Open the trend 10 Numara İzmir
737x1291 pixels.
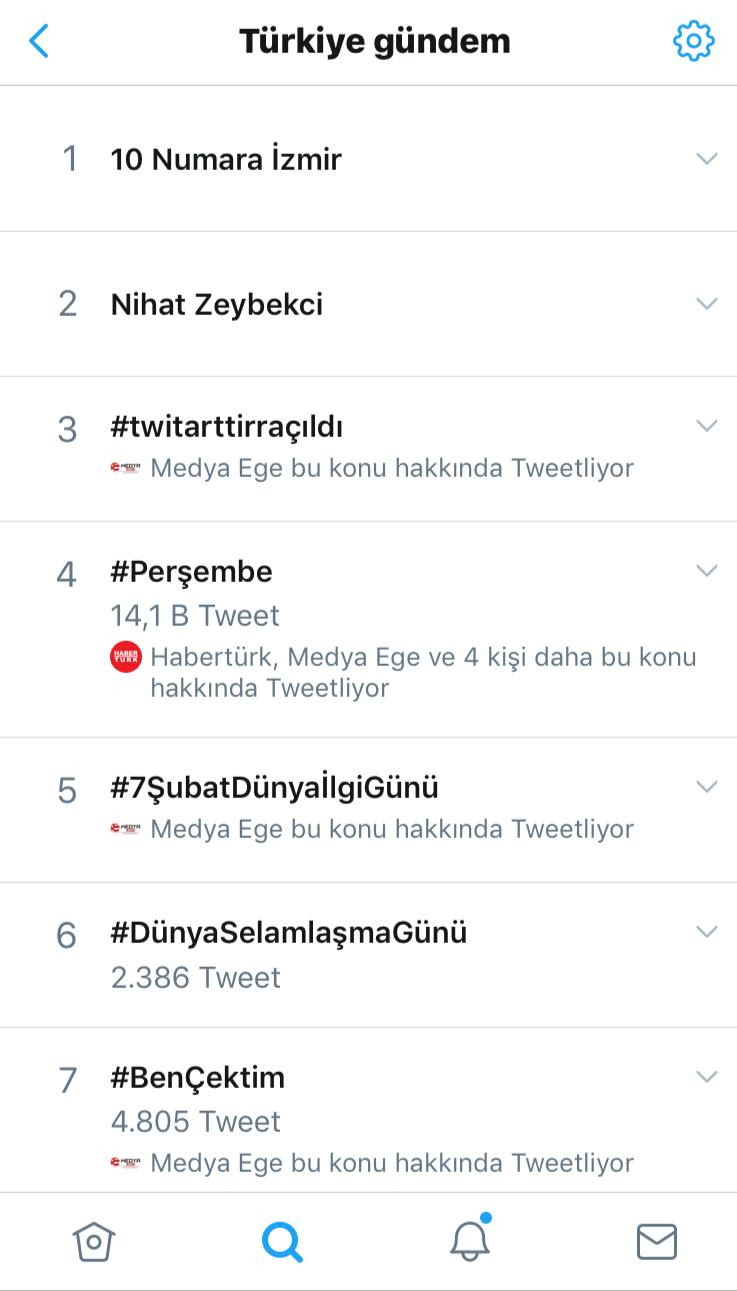226,159
